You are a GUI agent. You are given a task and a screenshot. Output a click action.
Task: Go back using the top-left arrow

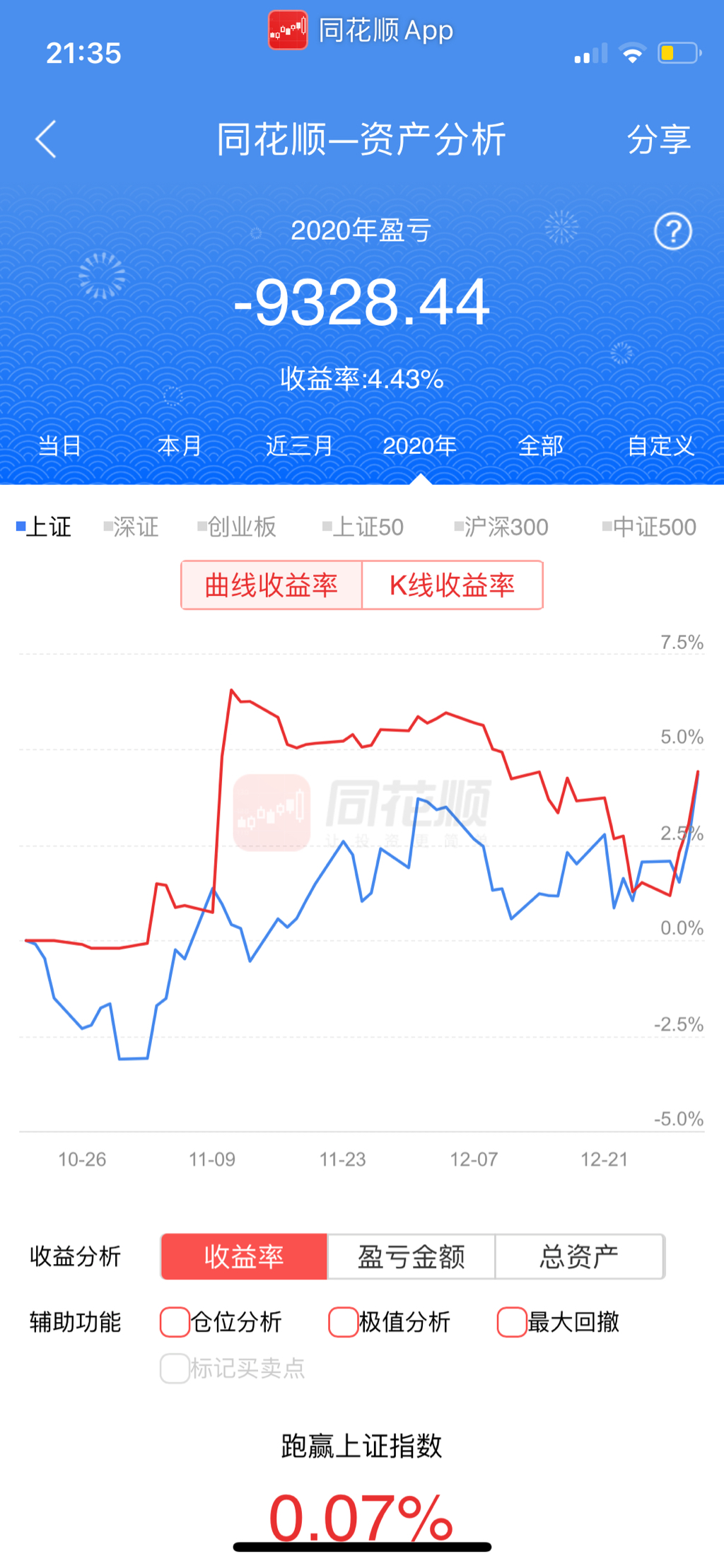point(46,139)
